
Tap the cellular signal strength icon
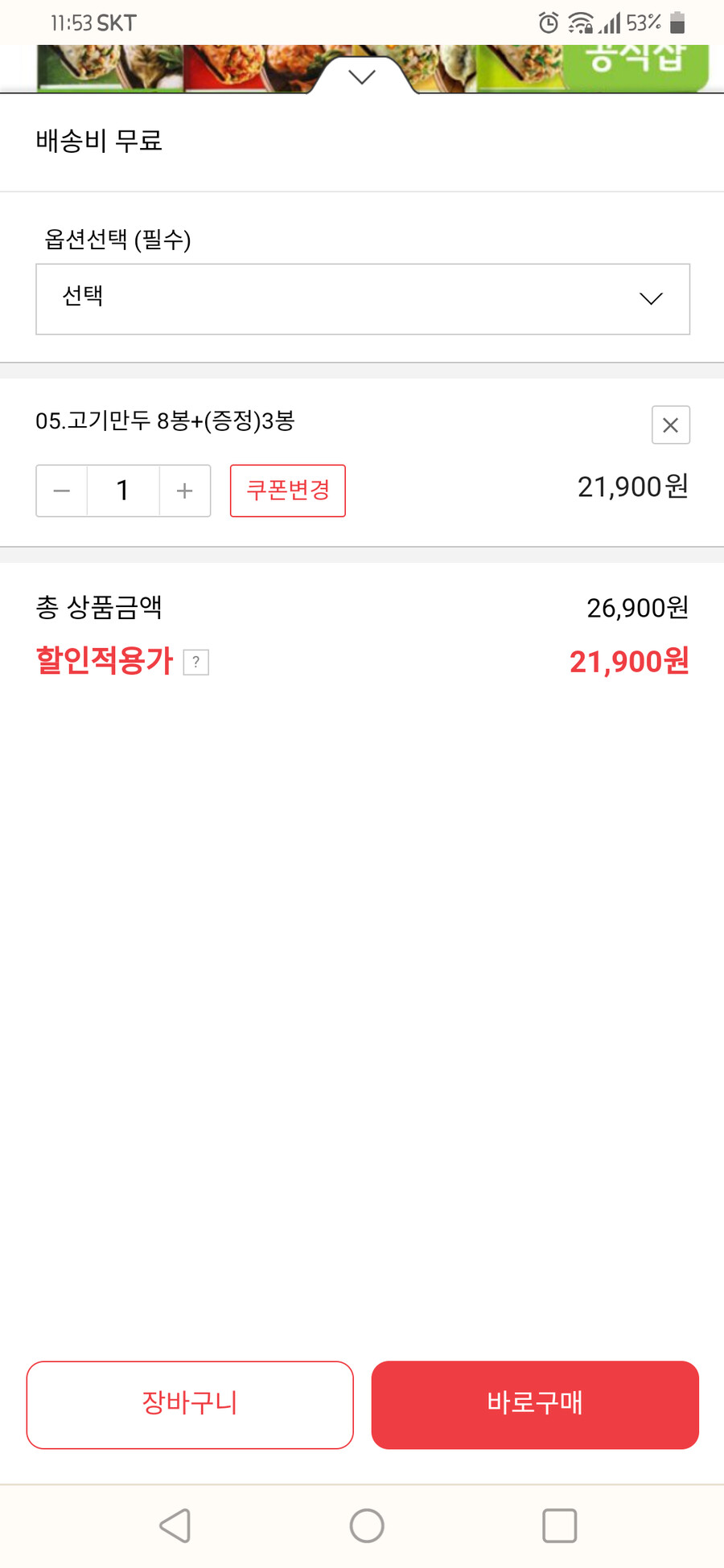(611, 24)
